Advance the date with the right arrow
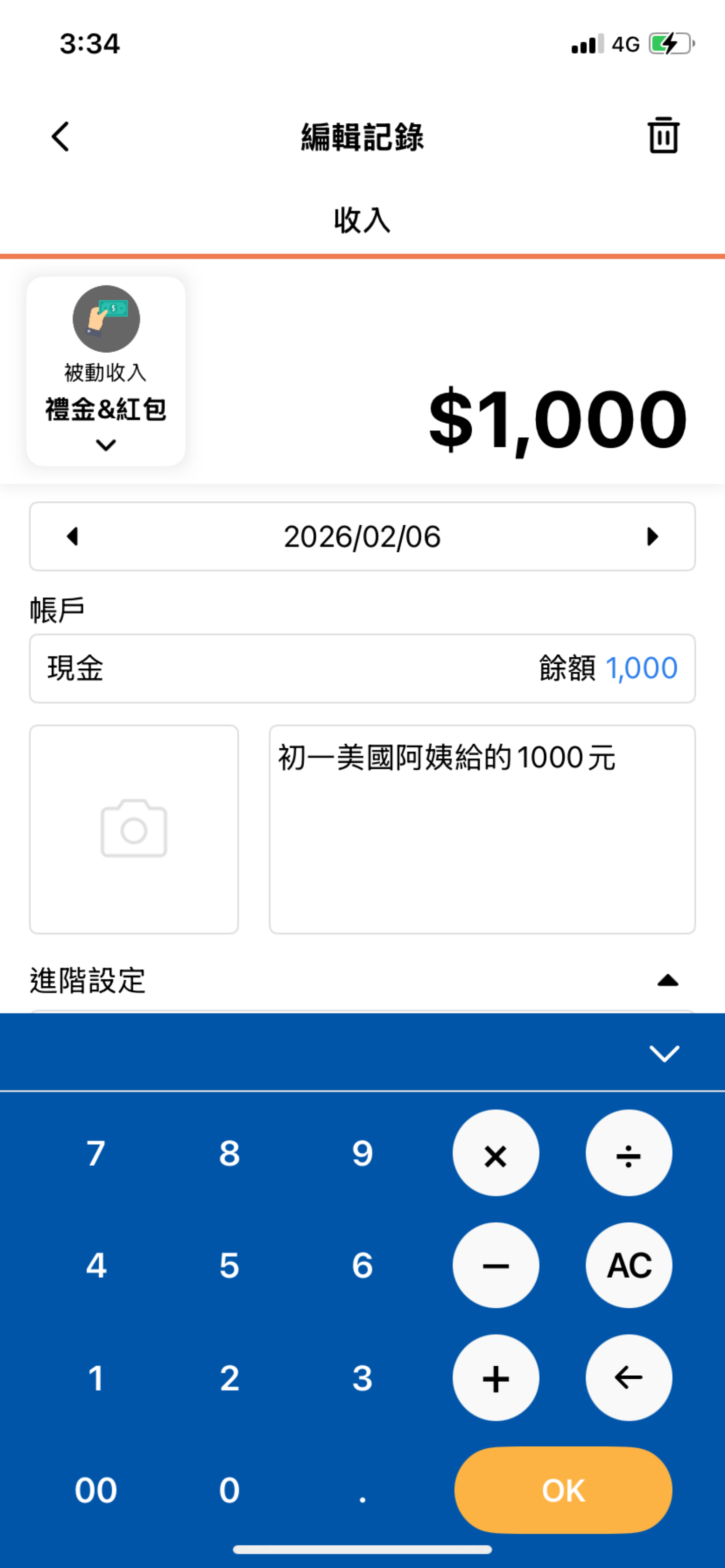725x1568 pixels. pos(653,536)
